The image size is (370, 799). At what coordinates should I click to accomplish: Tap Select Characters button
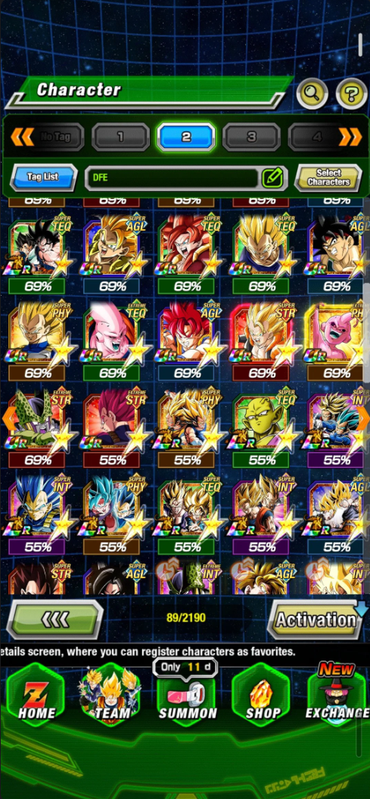[328, 177]
